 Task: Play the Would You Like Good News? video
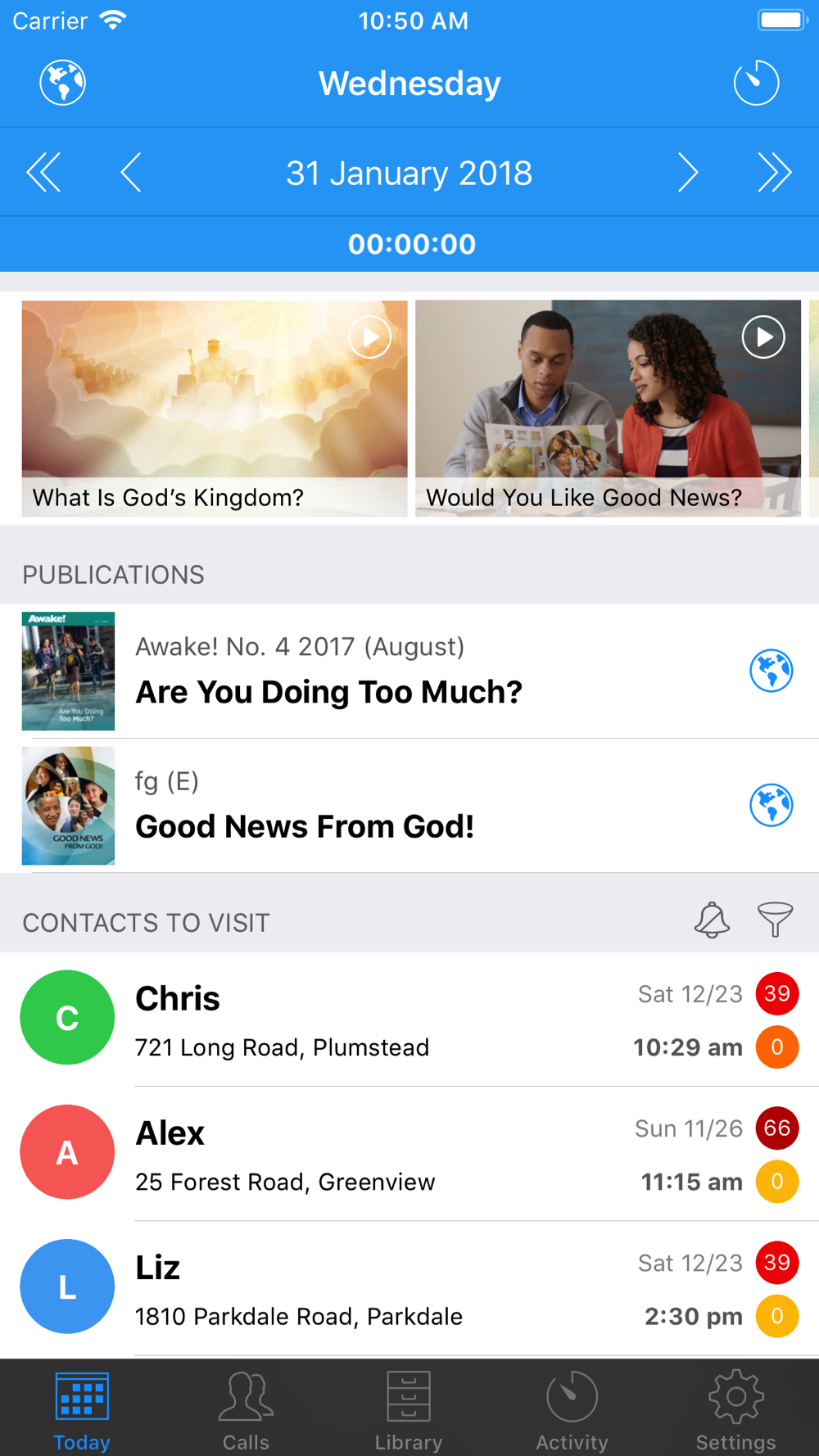[763, 337]
